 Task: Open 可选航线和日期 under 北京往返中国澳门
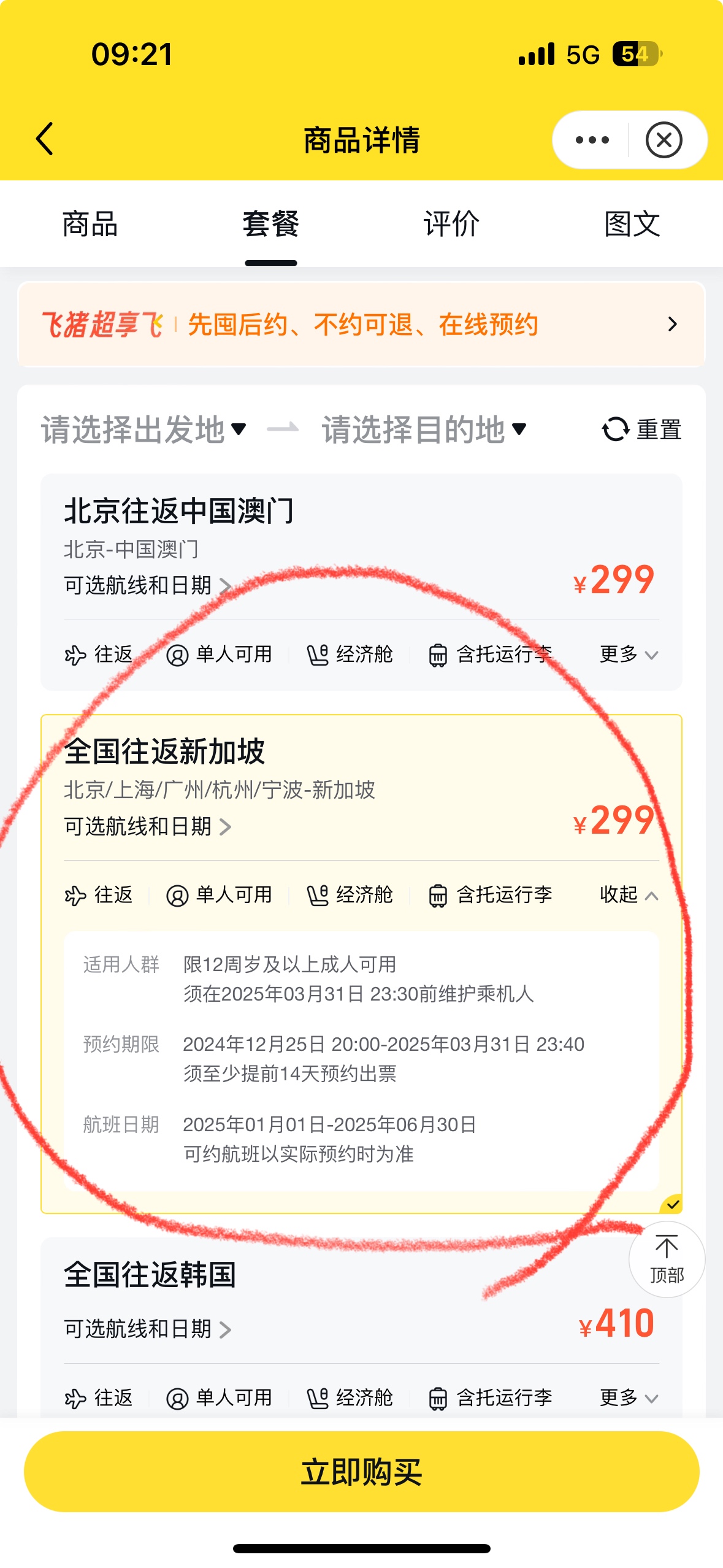coord(147,585)
